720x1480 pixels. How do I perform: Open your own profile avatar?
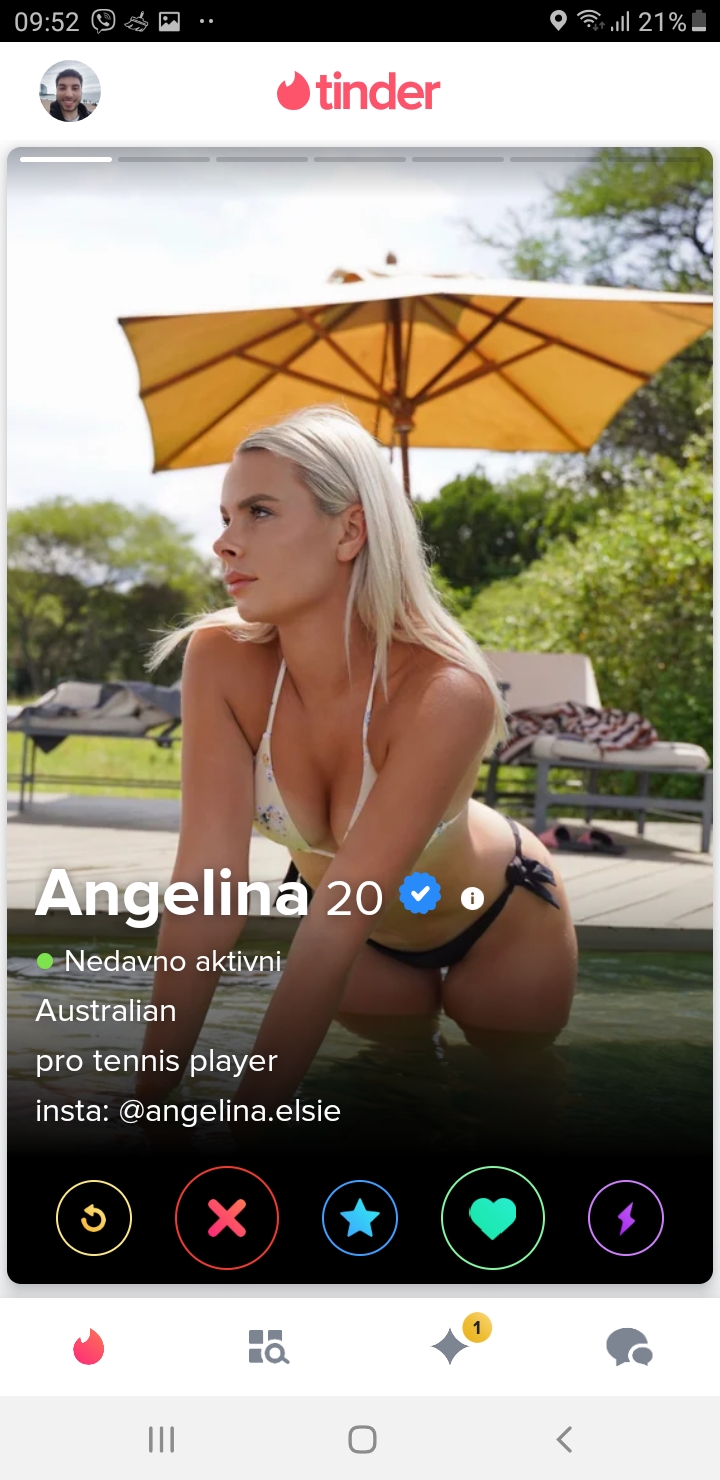click(70, 91)
